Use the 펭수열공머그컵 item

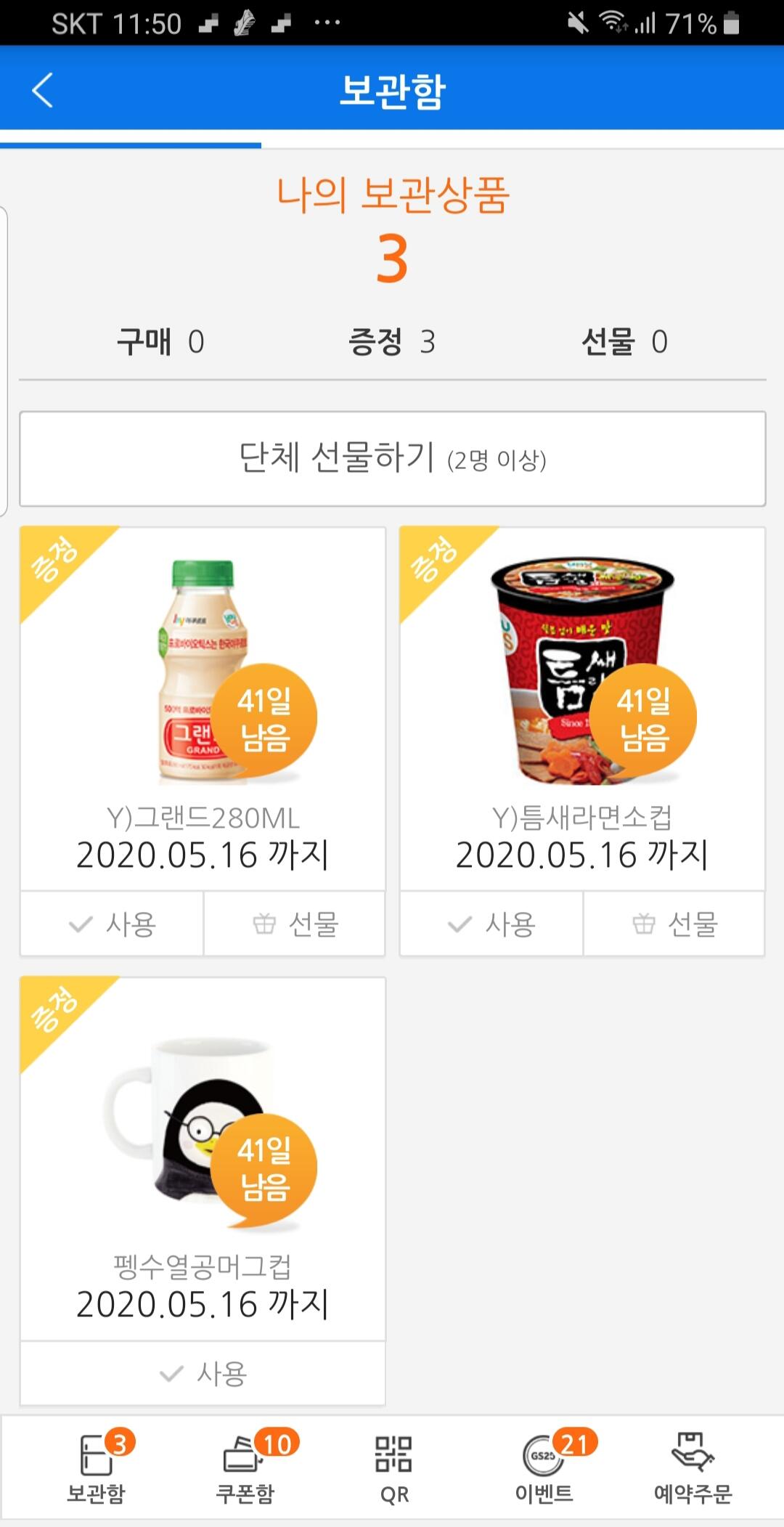click(203, 1373)
